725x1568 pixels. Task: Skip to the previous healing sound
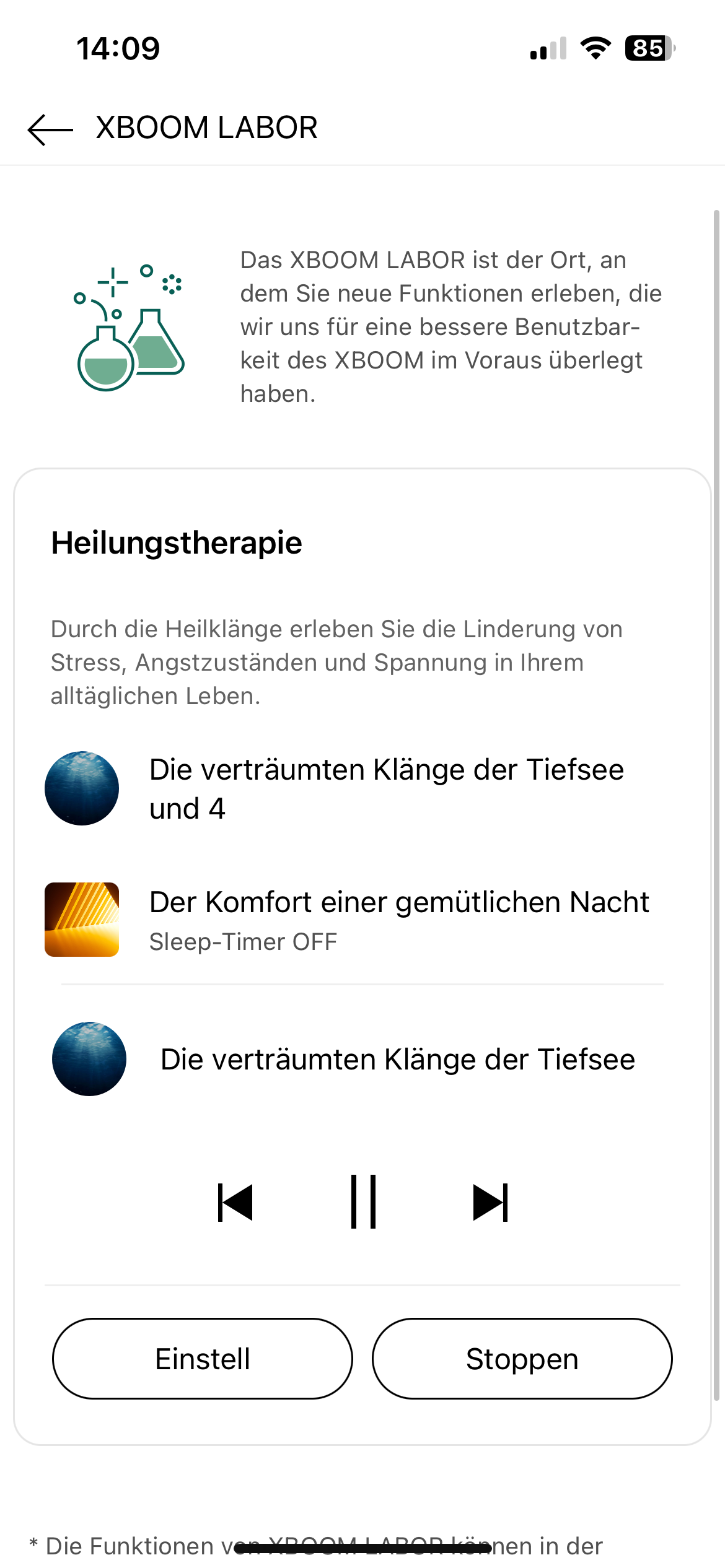[235, 1203]
